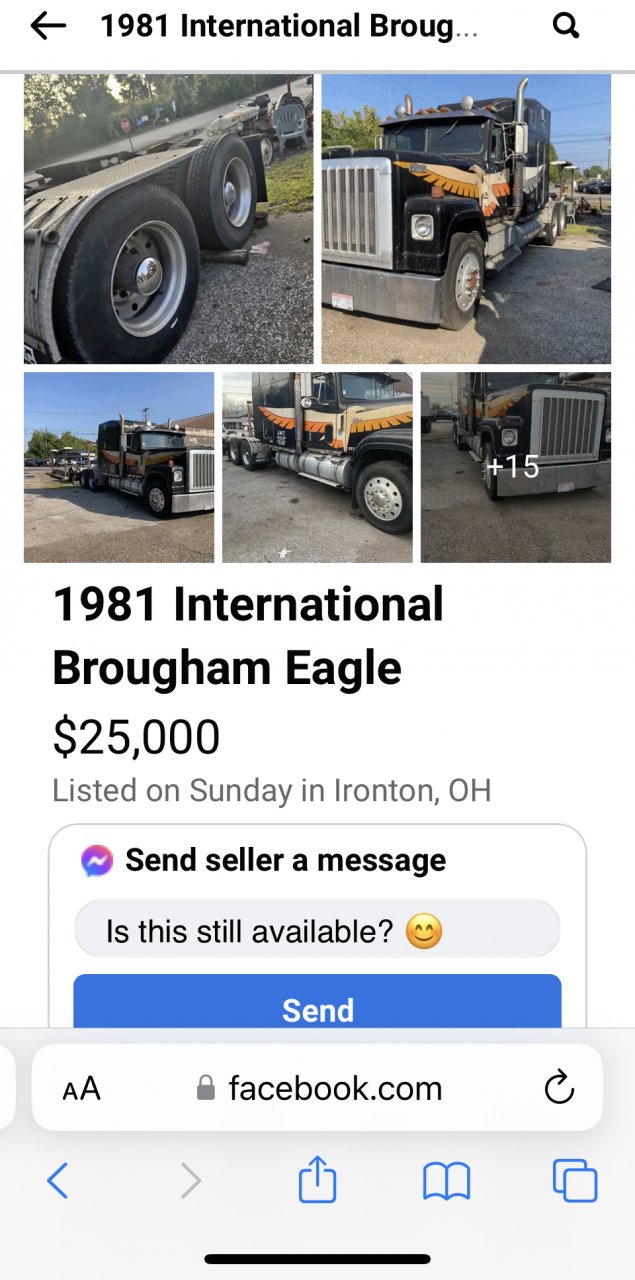The width and height of the screenshot is (635, 1280).
Task: Open the rear wheels photo
Action: (168, 219)
